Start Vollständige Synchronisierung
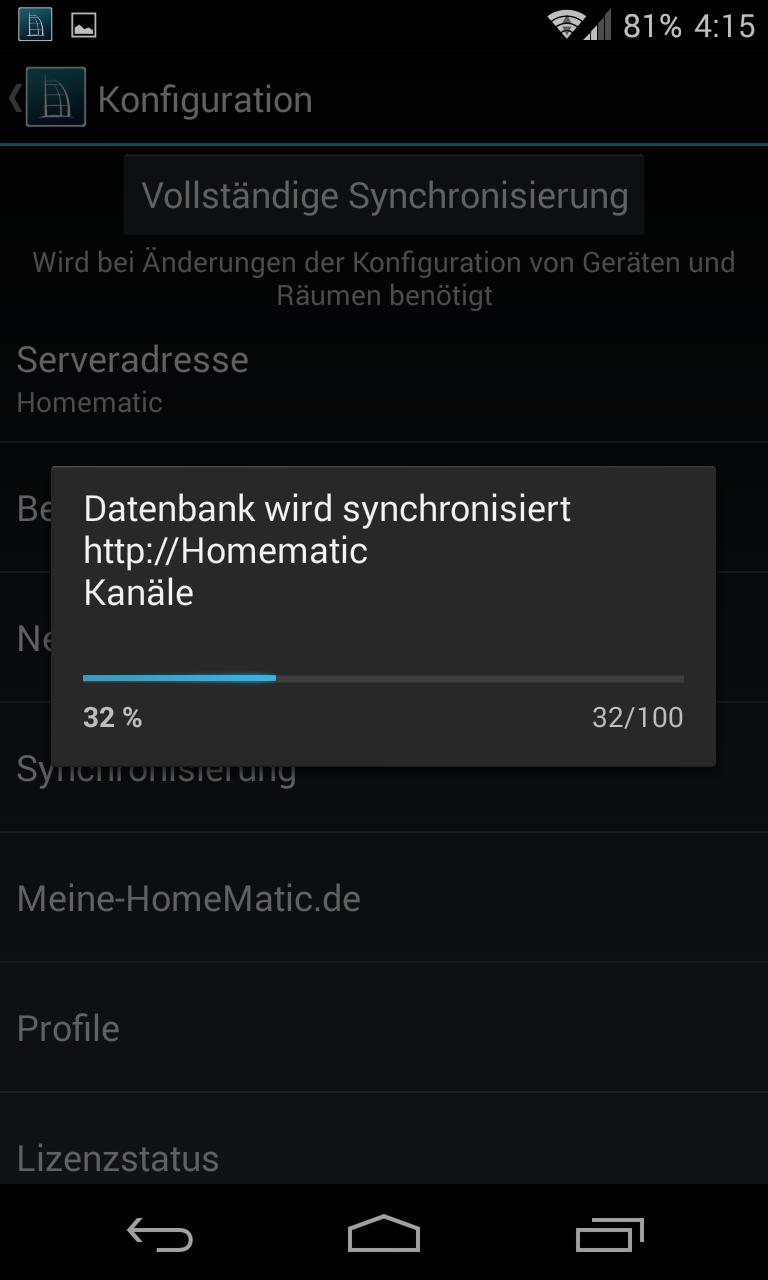The width and height of the screenshot is (768, 1280). click(384, 195)
